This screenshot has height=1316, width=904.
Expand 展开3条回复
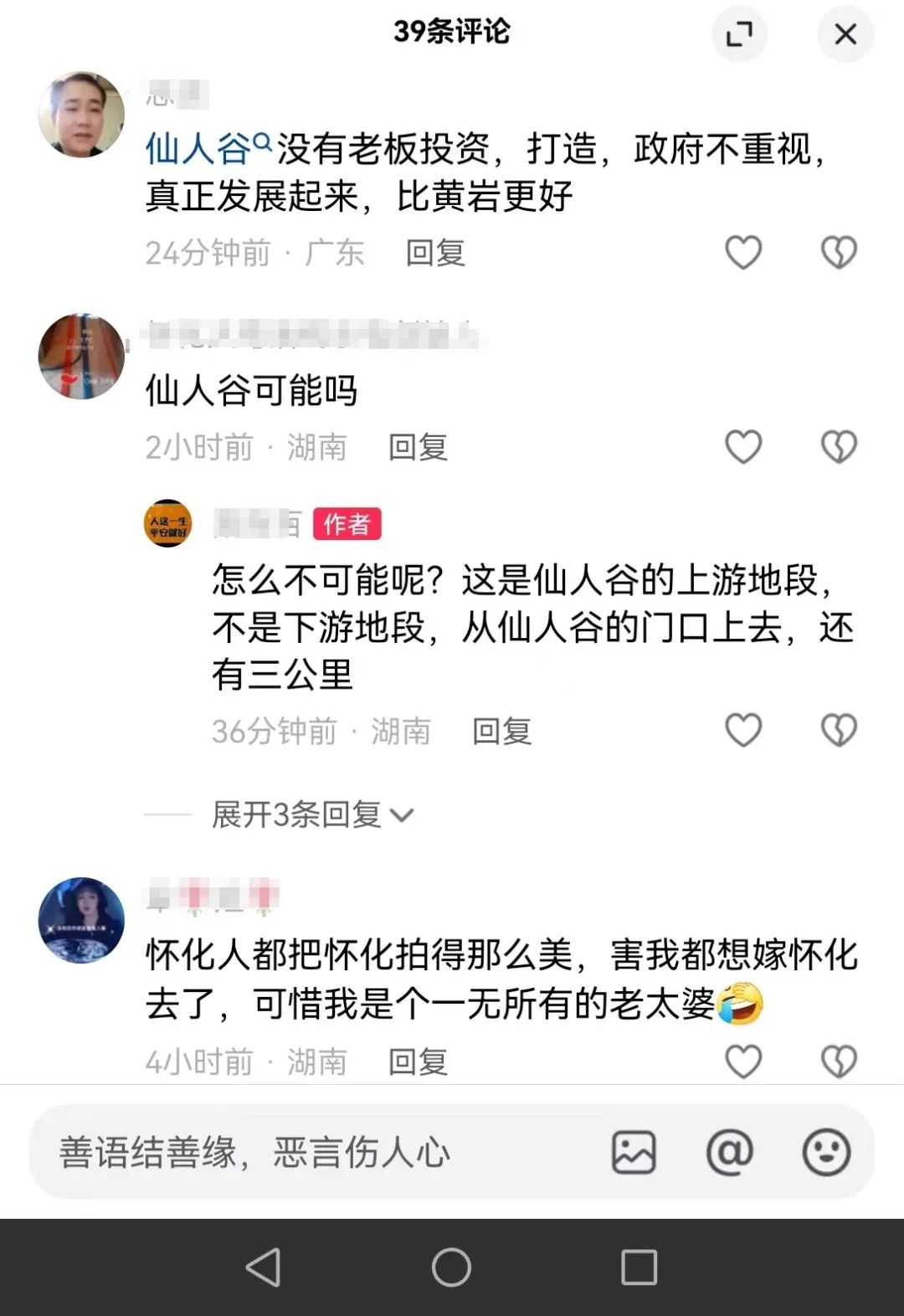(x=311, y=815)
